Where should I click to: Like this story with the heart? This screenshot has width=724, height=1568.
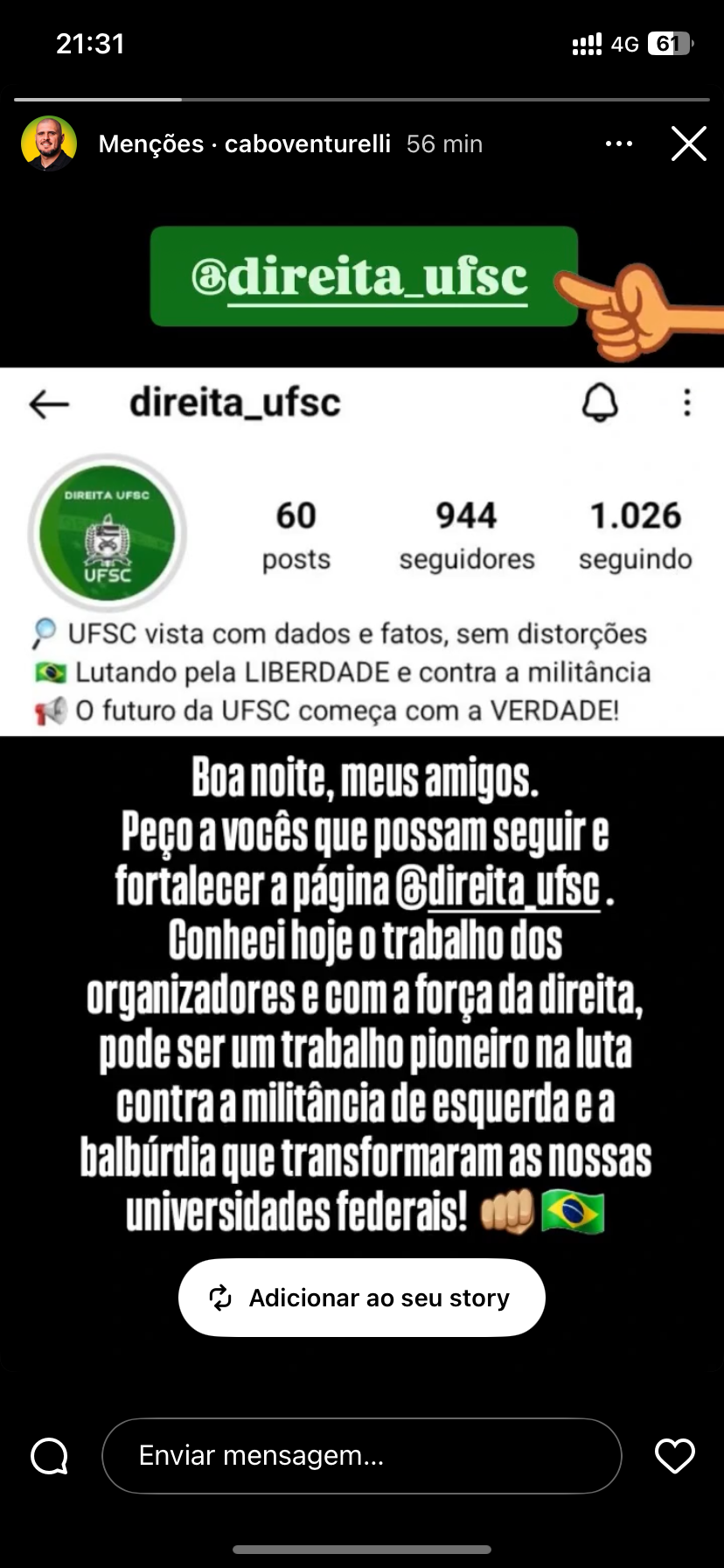point(674,1456)
